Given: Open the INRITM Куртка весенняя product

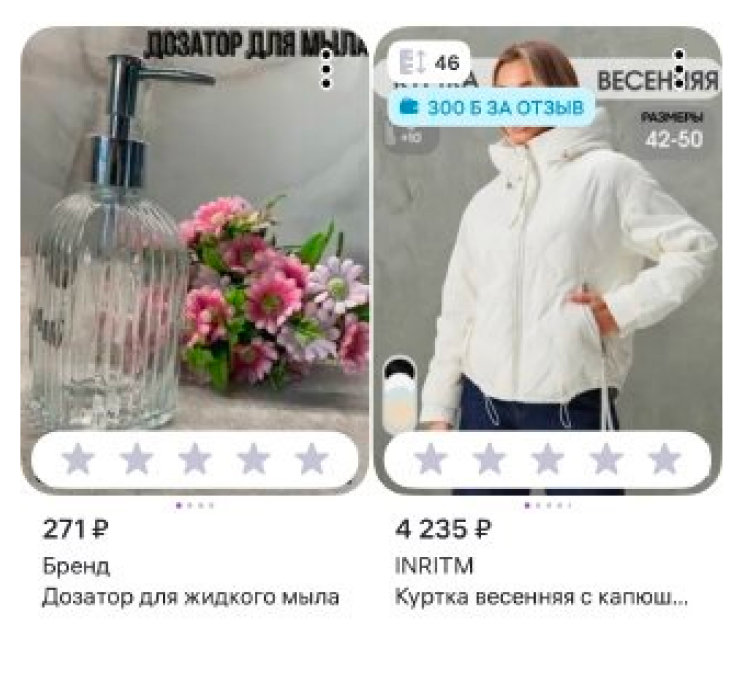Looking at the screenshot, I should [x=541, y=597].
